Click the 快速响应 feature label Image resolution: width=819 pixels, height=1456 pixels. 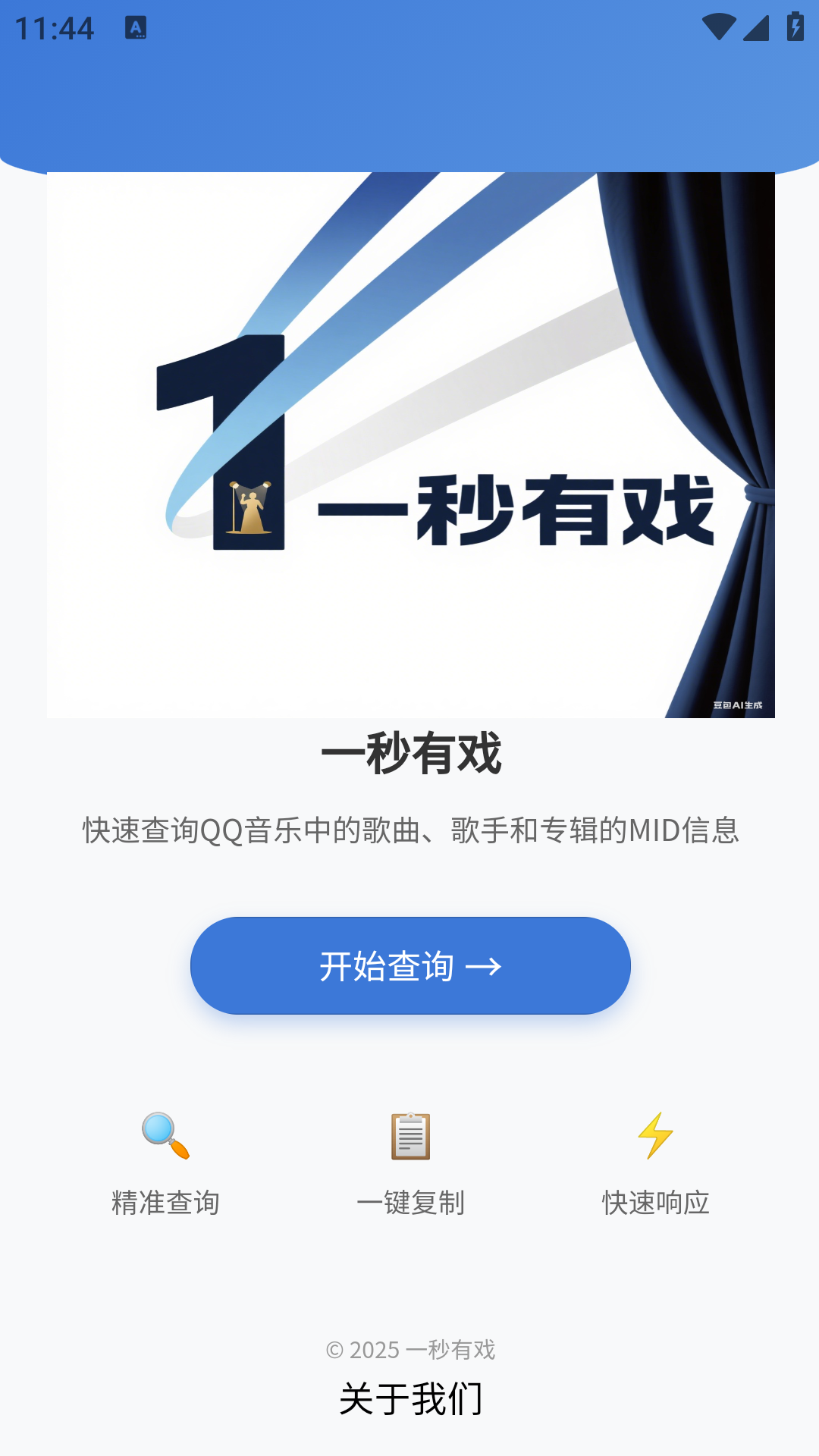tap(655, 1202)
